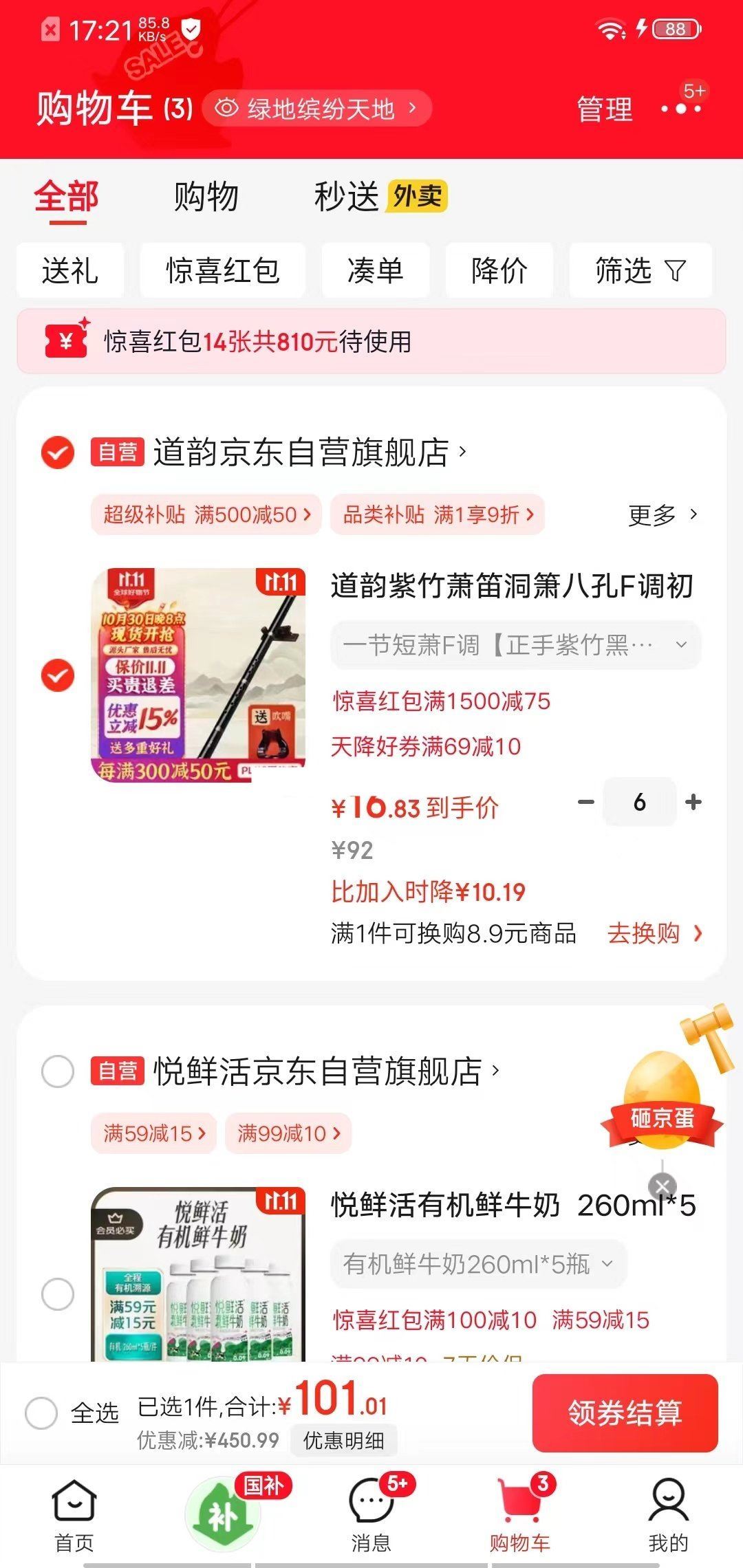Switch to the 秒送 tab
743x1568 pixels.
(347, 196)
